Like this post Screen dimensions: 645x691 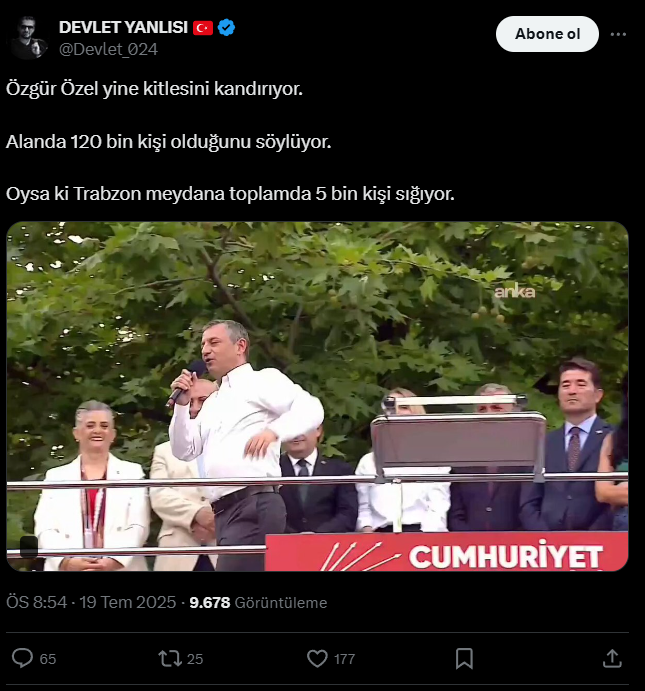click(x=317, y=658)
